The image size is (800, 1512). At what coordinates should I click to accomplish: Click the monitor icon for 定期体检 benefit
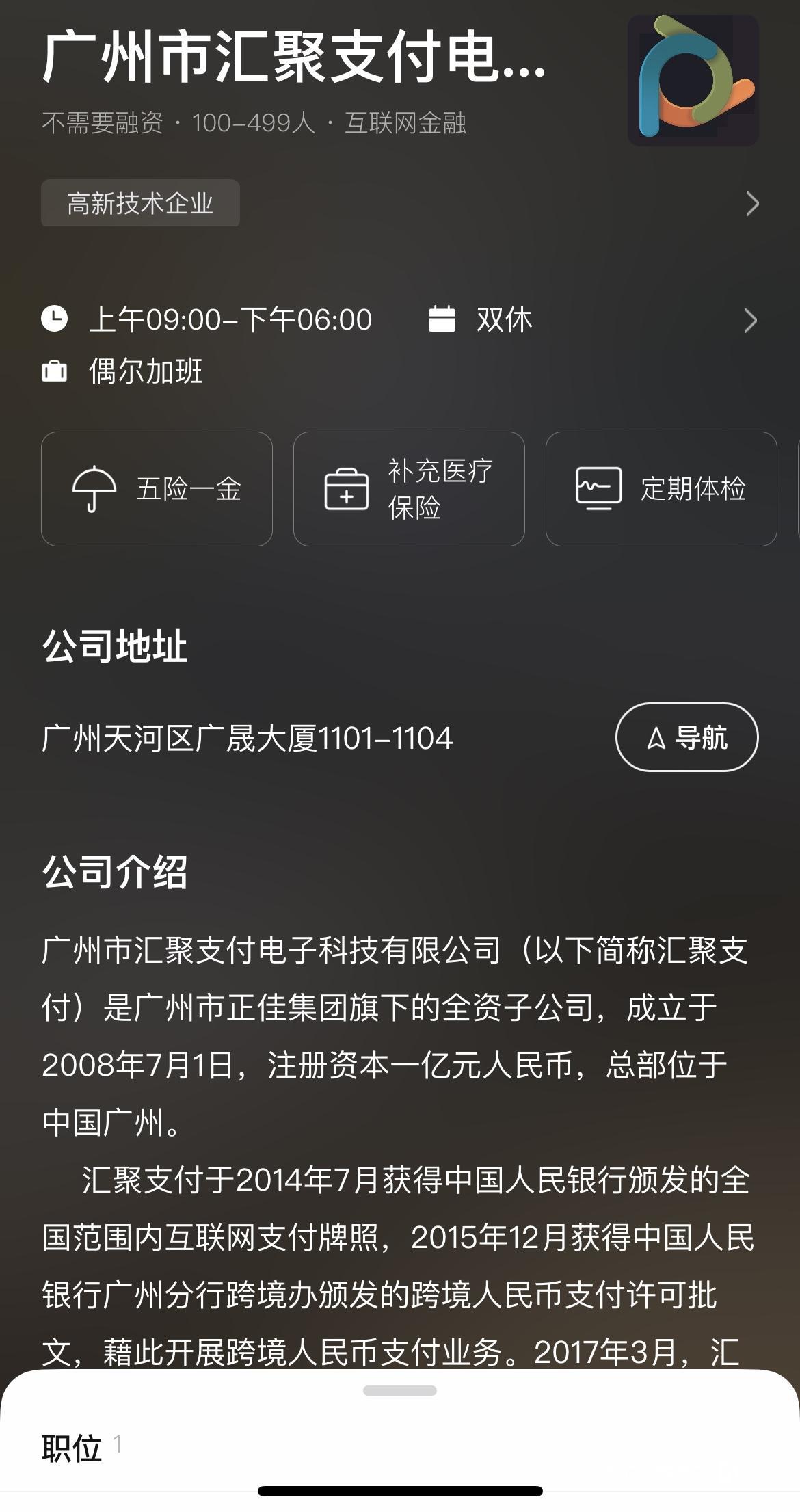point(598,488)
